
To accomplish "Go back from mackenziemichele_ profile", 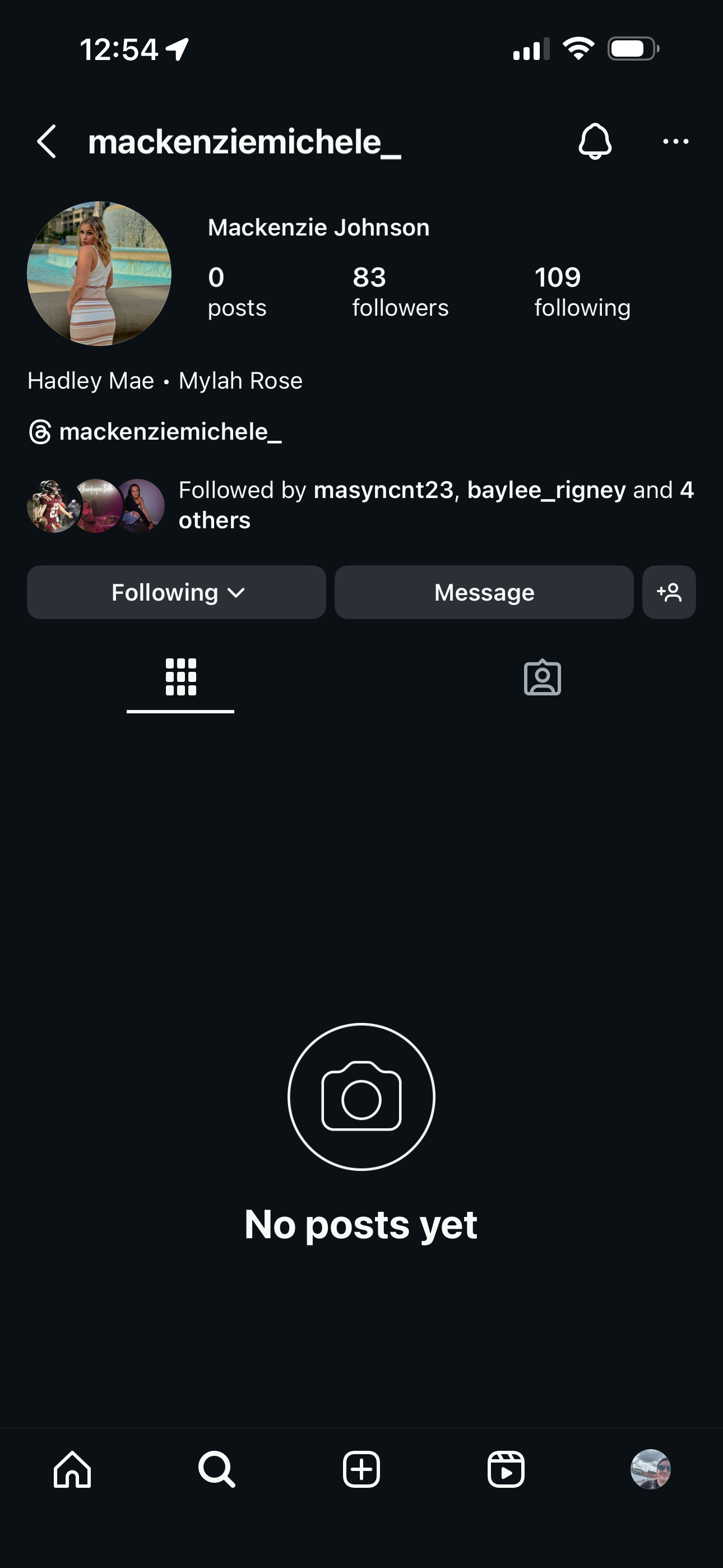I will pos(48,142).
